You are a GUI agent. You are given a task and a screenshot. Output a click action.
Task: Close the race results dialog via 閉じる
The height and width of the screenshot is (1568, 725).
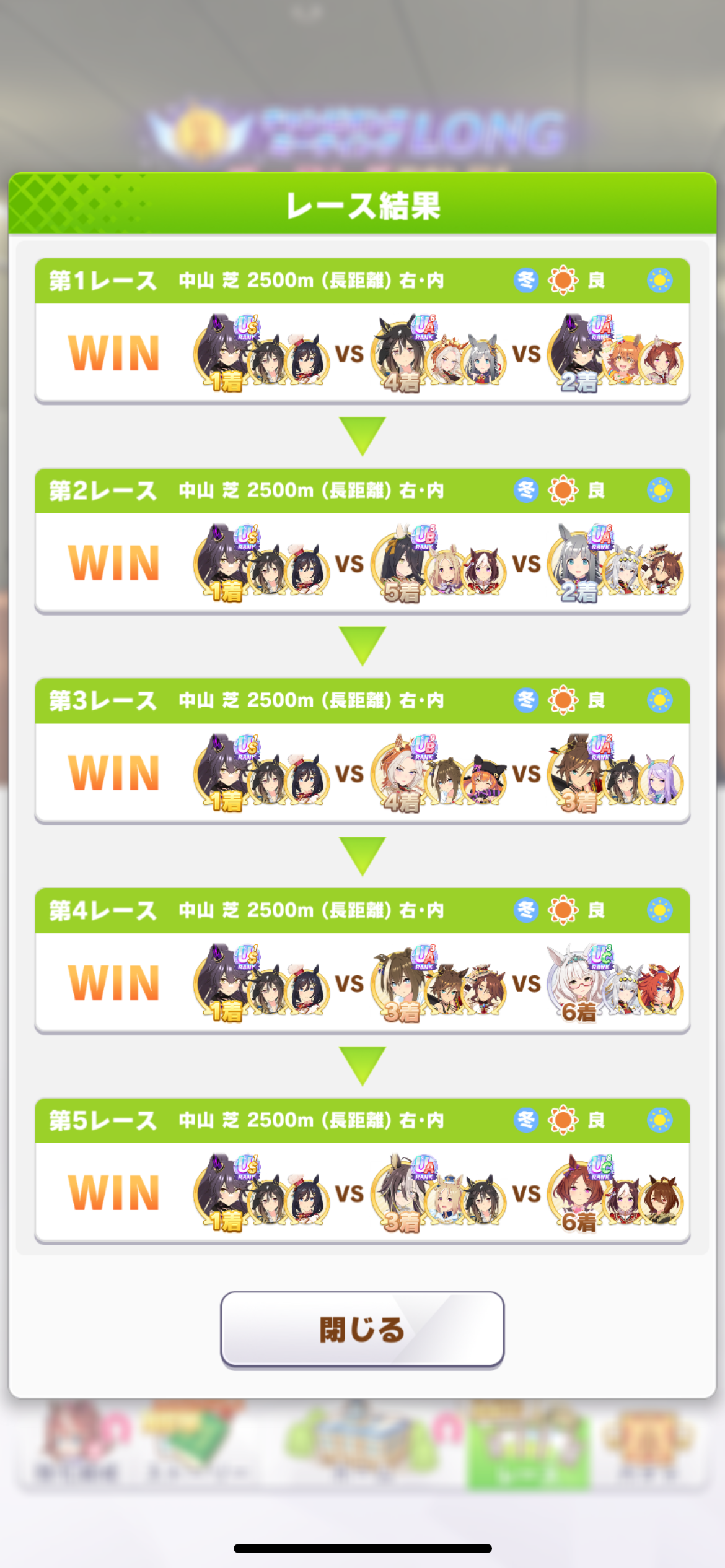tap(362, 1329)
